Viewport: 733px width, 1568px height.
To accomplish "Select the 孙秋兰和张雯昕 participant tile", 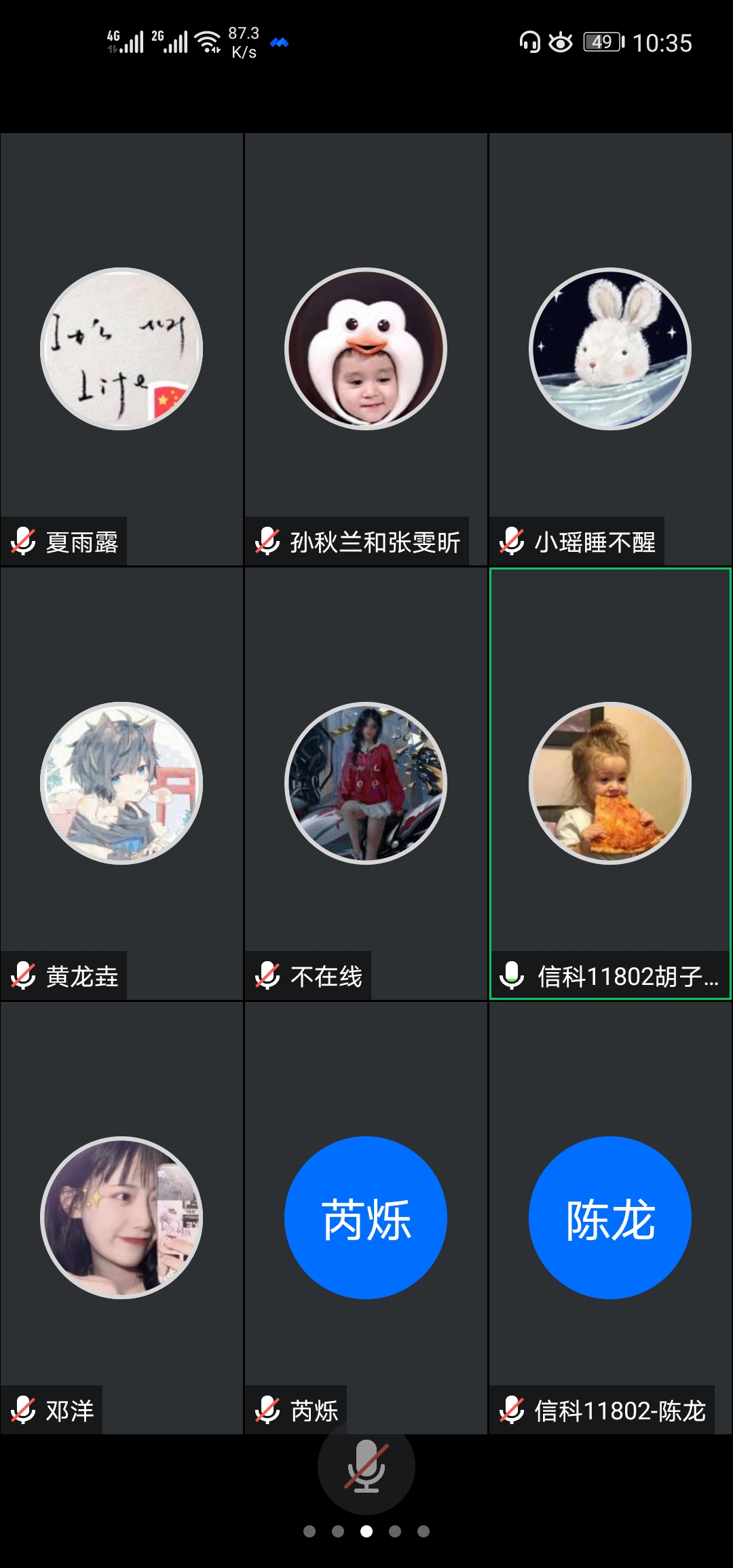I will point(366,349).
